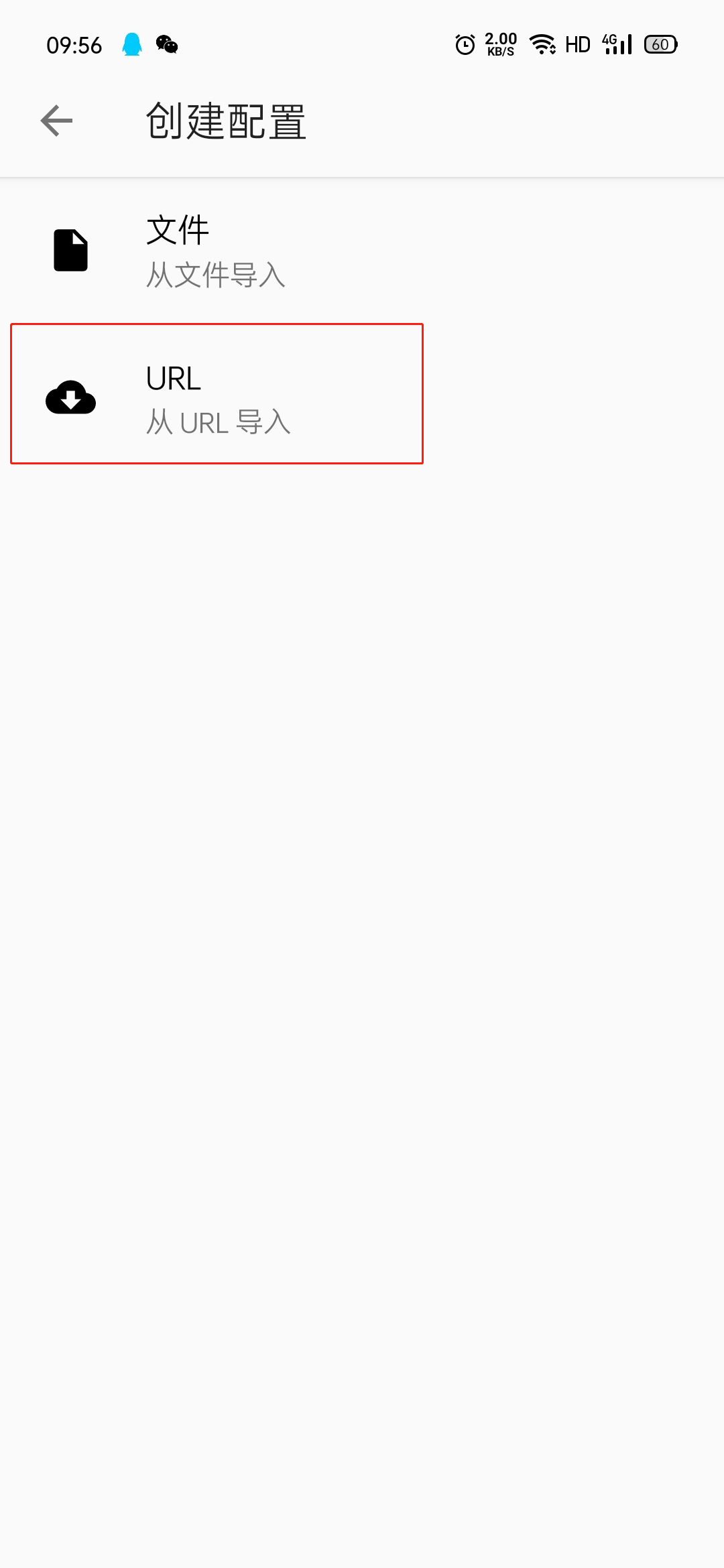The image size is (724, 1568).
Task: Select 文件 to import from file
Action: [x=215, y=251]
